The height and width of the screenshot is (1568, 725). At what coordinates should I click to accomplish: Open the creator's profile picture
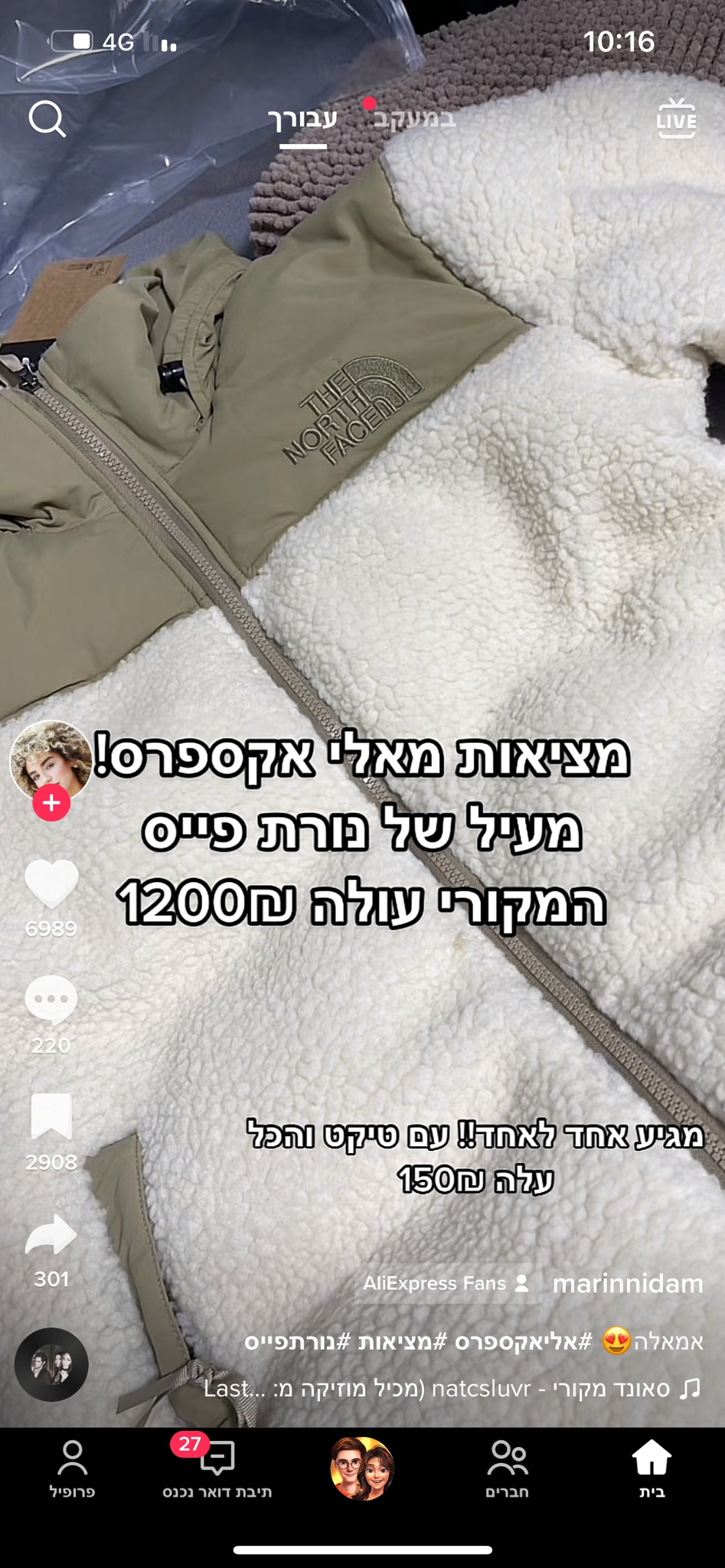pos(51,759)
